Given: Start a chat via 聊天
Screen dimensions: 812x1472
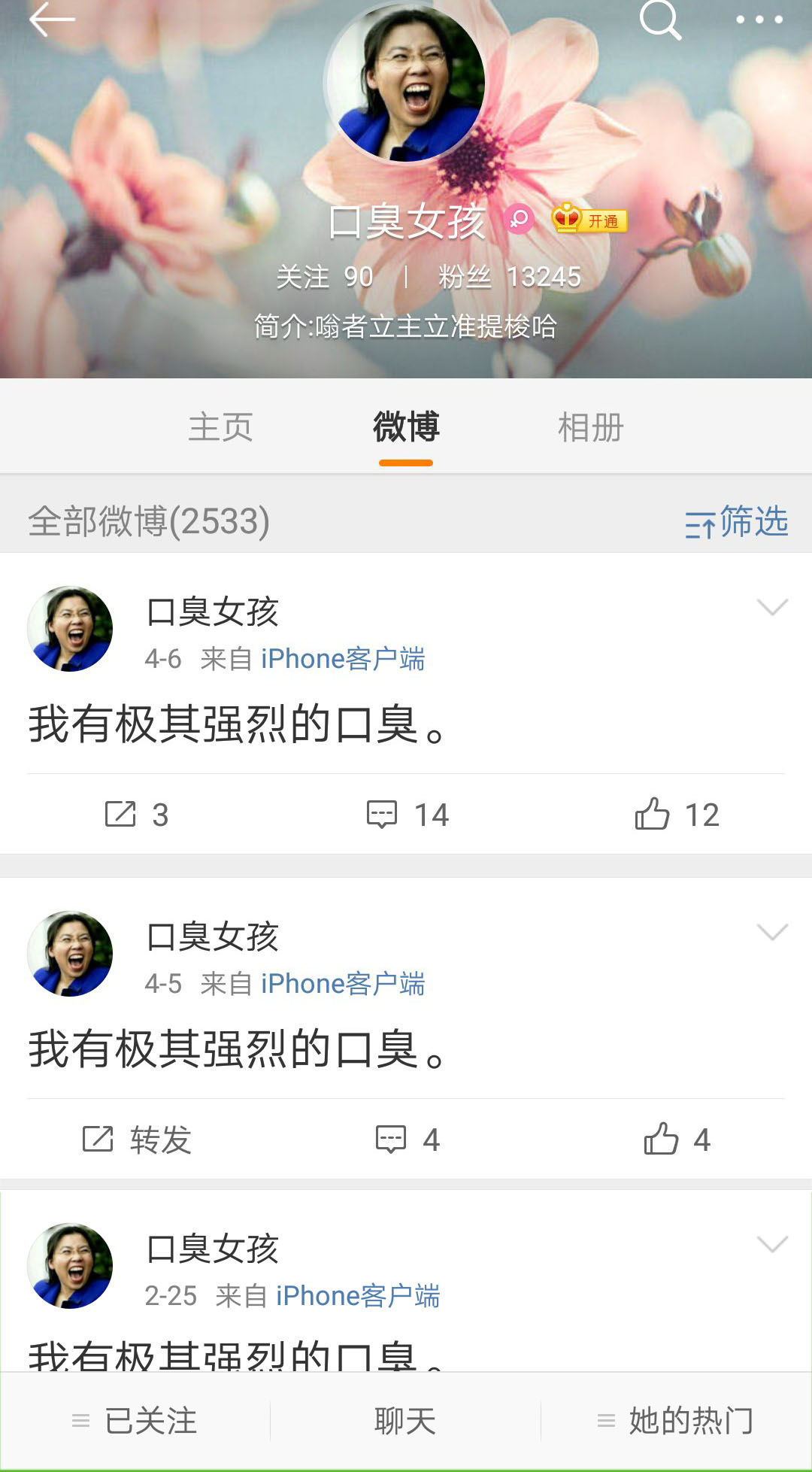Looking at the screenshot, I should coord(405,1421).
